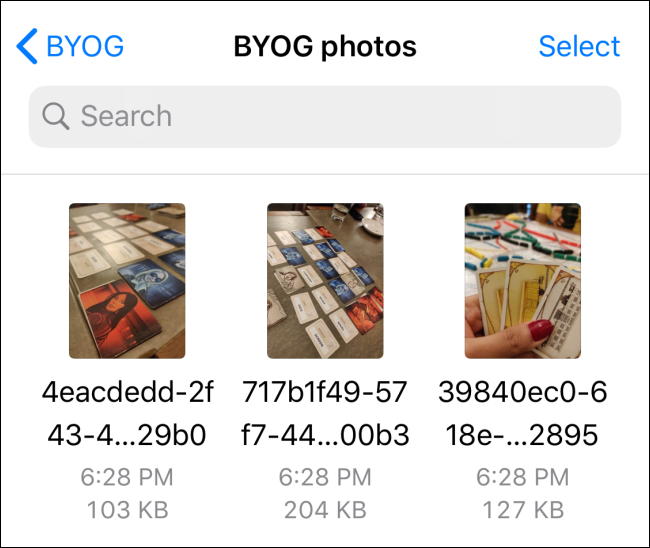Open the Search field
Image resolution: width=650 pixels, height=548 pixels.
pos(325,116)
